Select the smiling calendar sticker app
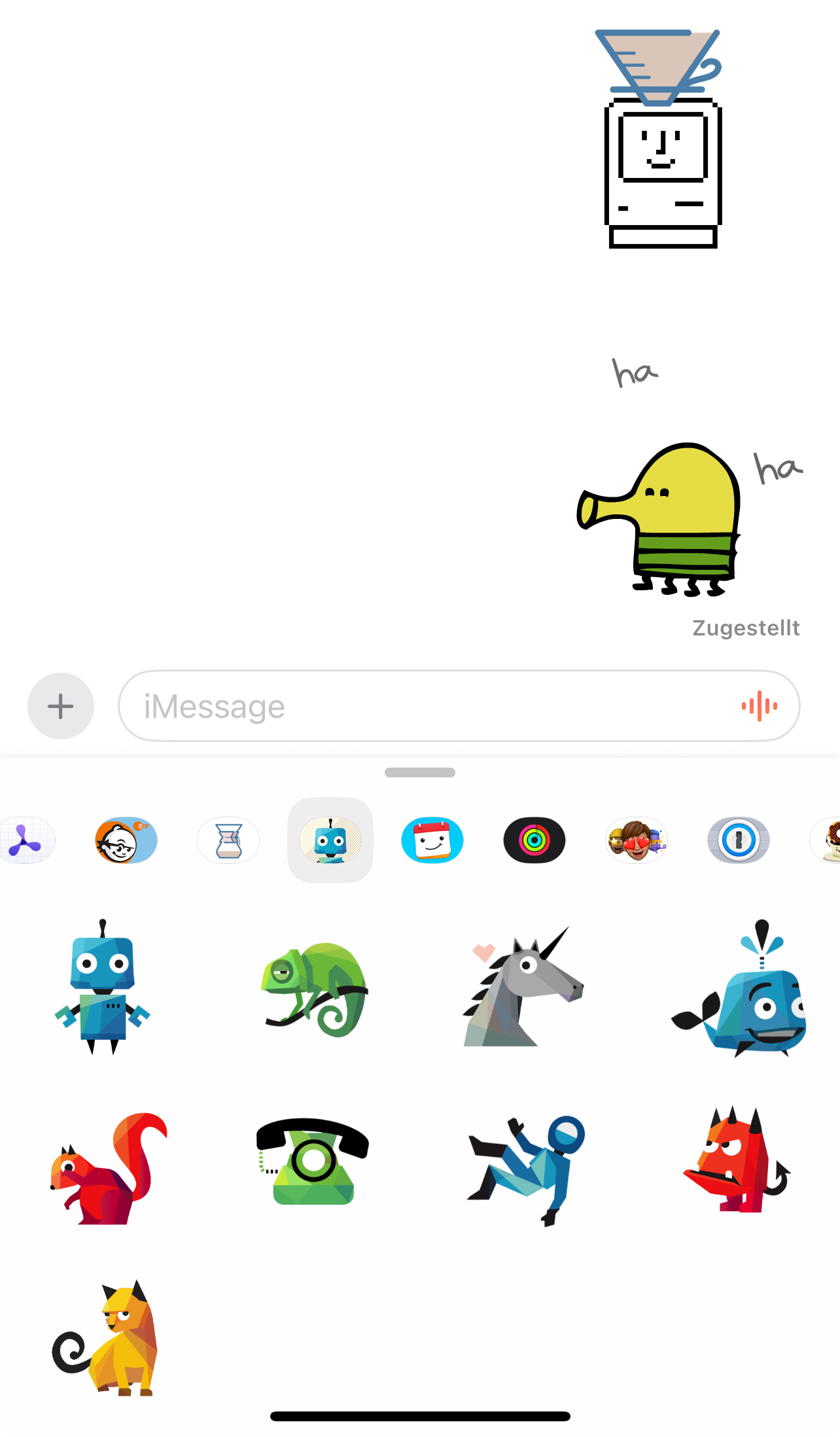The width and height of the screenshot is (840, 1437). pos(432,840)
